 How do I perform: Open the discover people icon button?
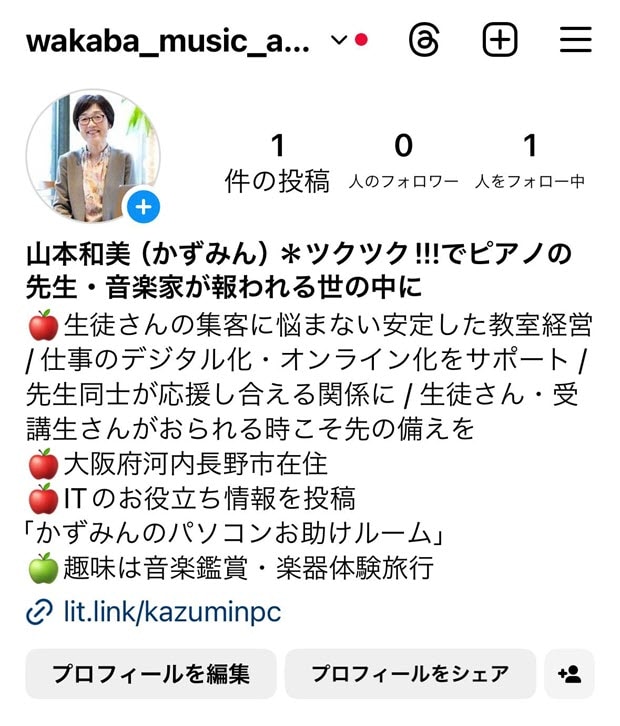click(x=570, y=674)
